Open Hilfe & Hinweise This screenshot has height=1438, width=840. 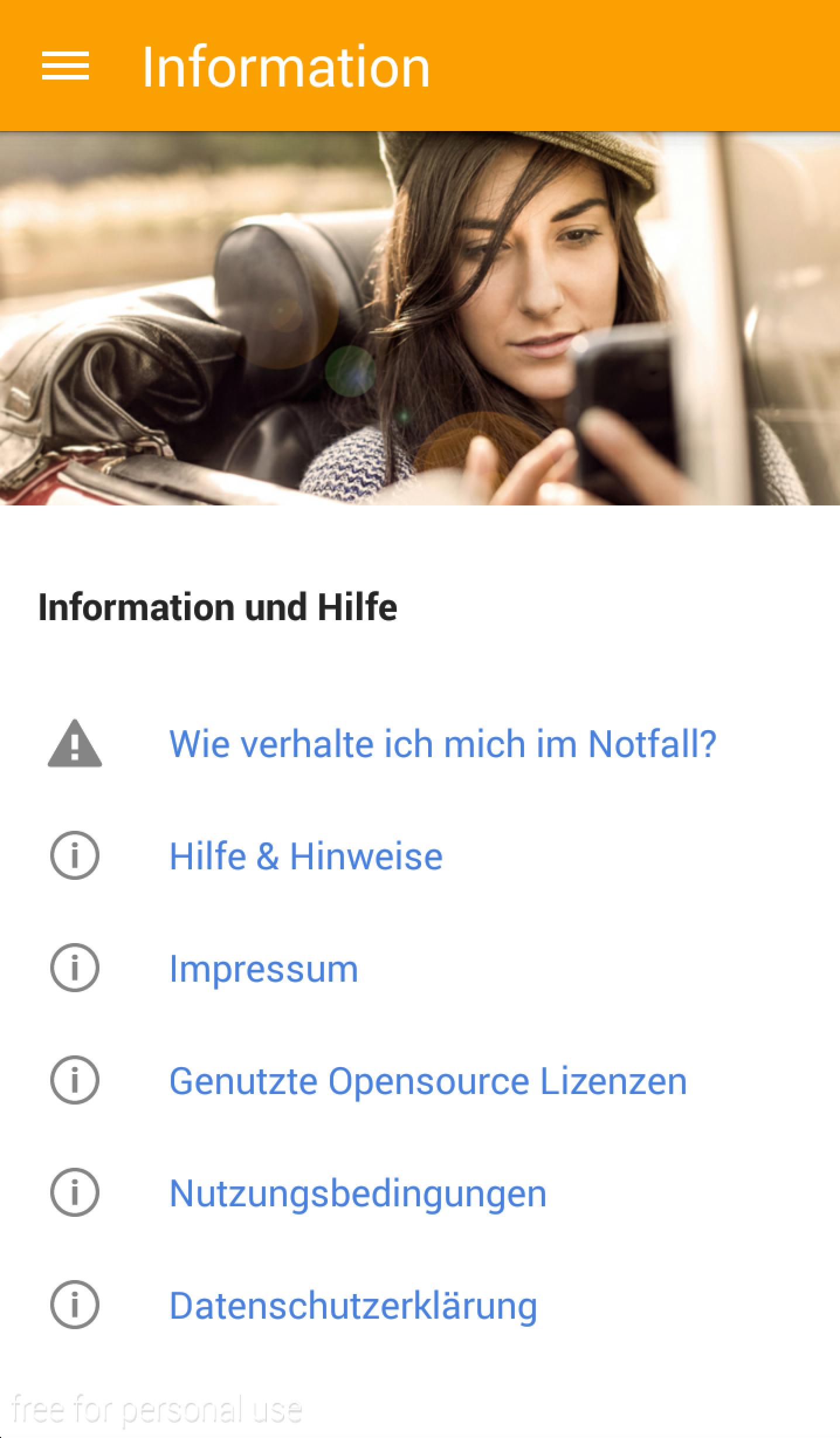point(305,856)
